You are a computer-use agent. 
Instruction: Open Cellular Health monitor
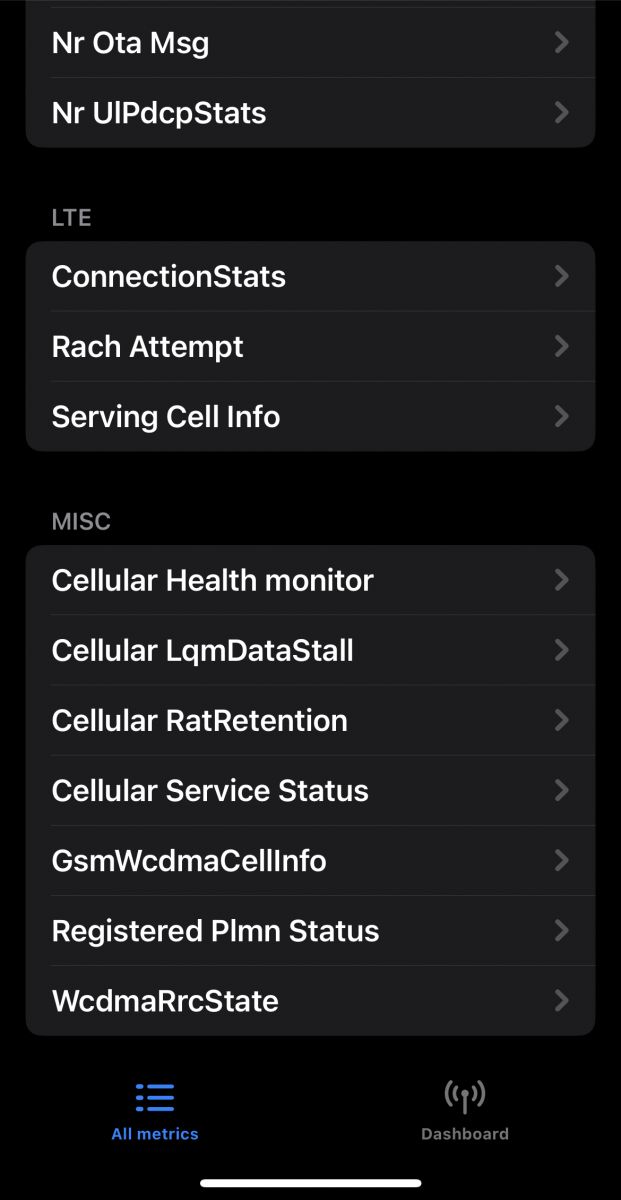[310, 580]
